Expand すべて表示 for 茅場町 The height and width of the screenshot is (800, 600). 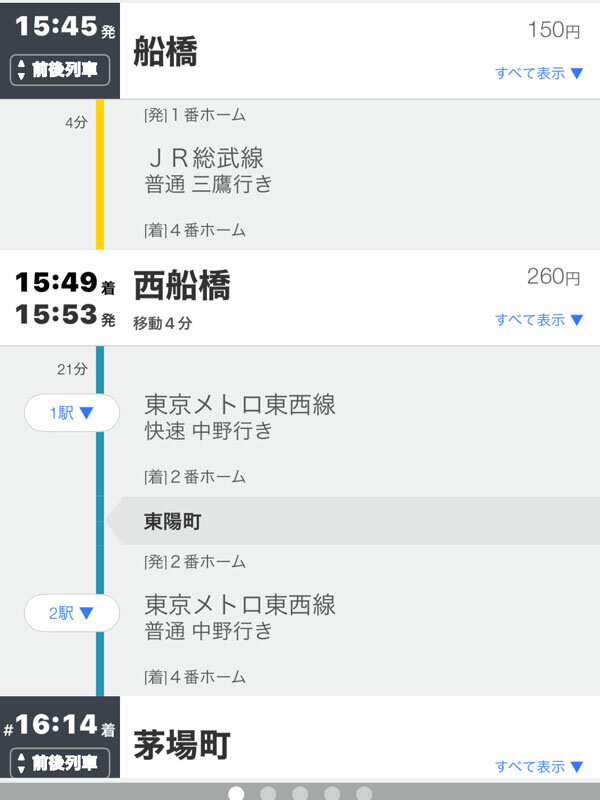pos(539,766)
